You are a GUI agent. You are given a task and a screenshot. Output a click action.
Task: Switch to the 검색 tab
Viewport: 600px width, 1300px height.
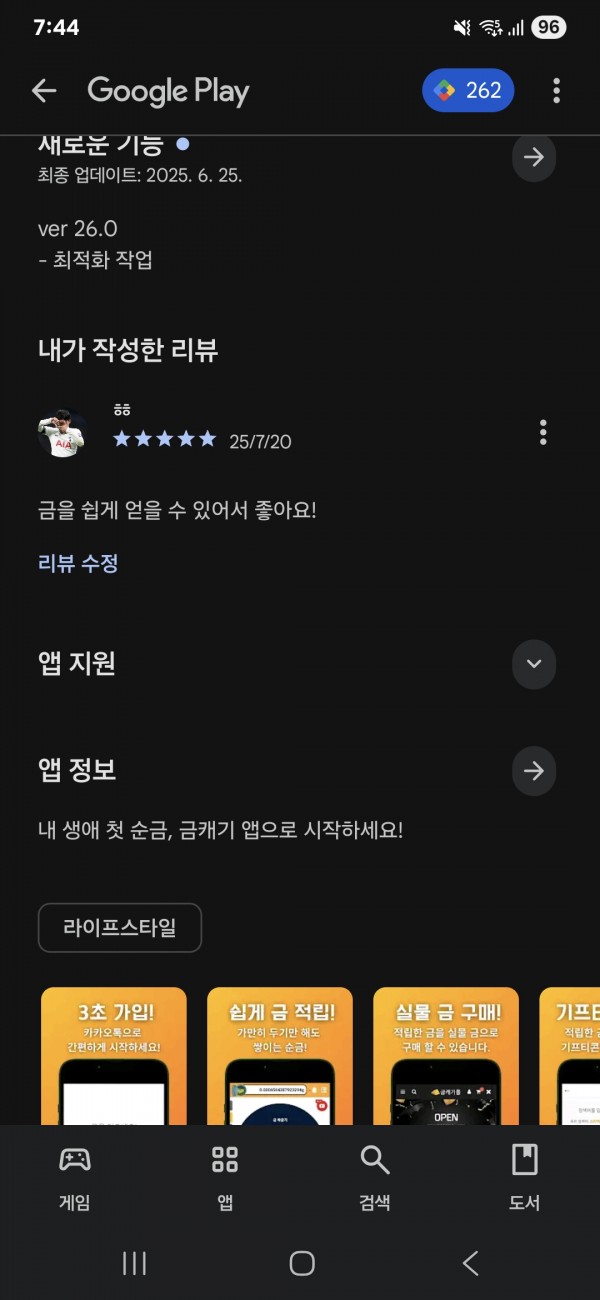click(x=375, y=1177)
